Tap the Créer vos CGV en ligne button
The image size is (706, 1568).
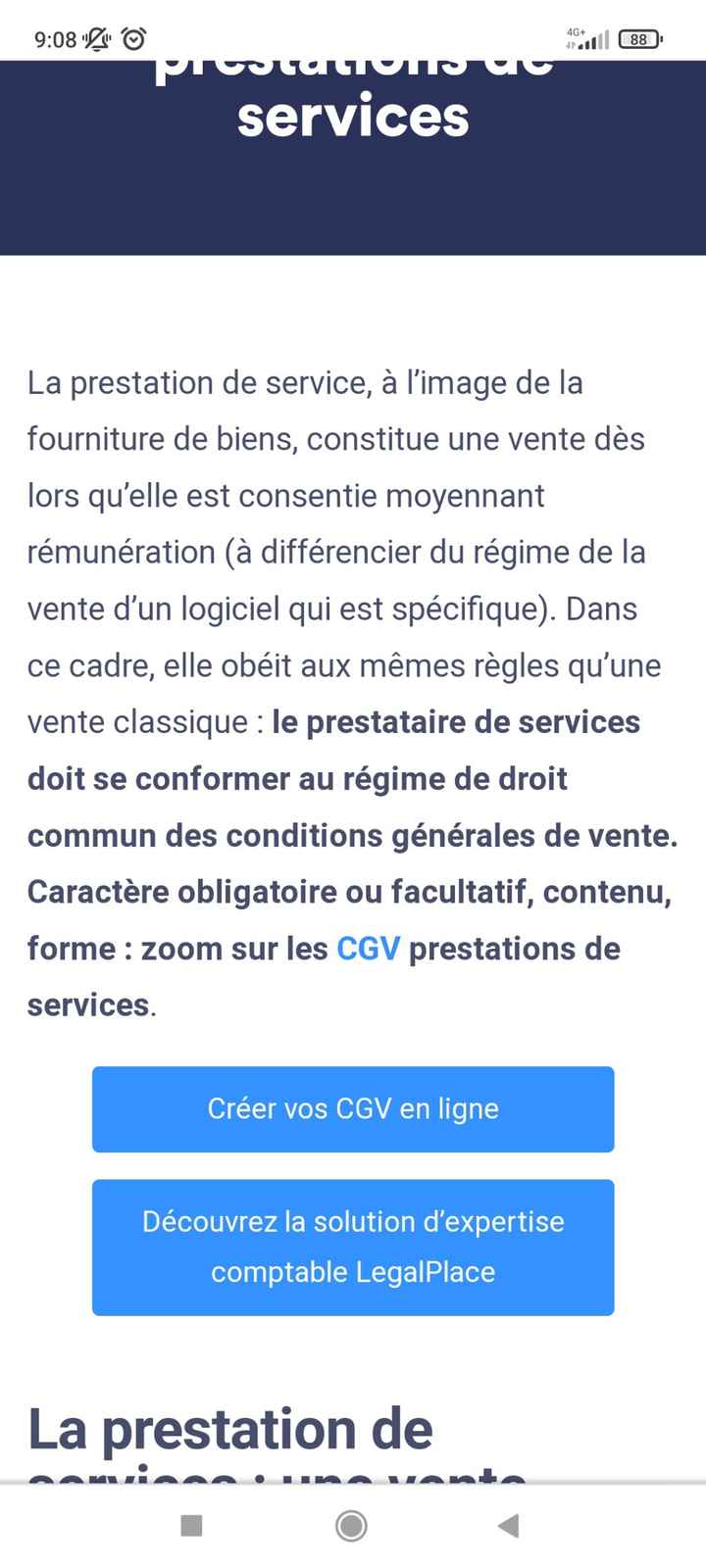353,1108
